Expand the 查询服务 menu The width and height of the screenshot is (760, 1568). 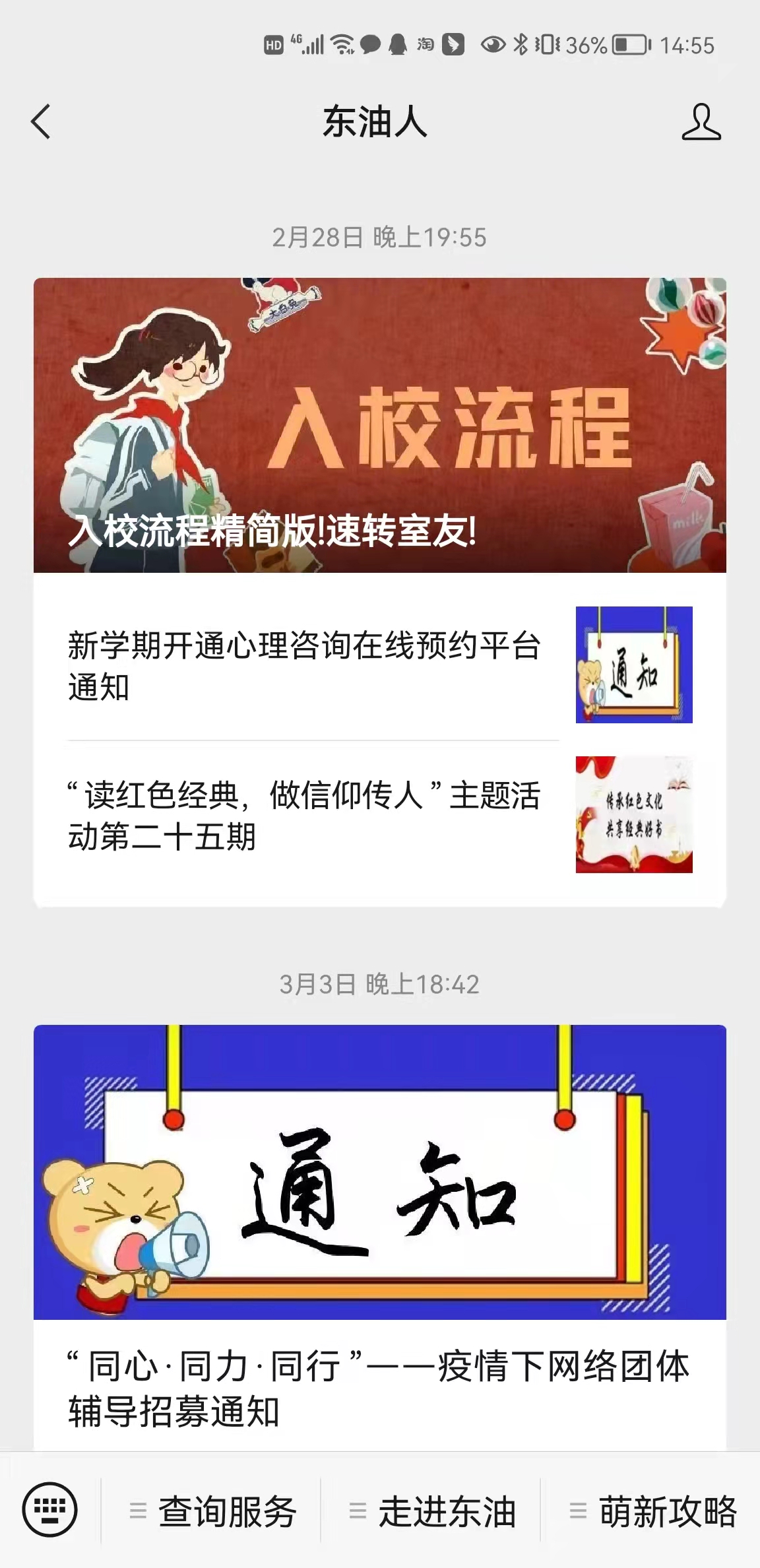pos(213,1511)
